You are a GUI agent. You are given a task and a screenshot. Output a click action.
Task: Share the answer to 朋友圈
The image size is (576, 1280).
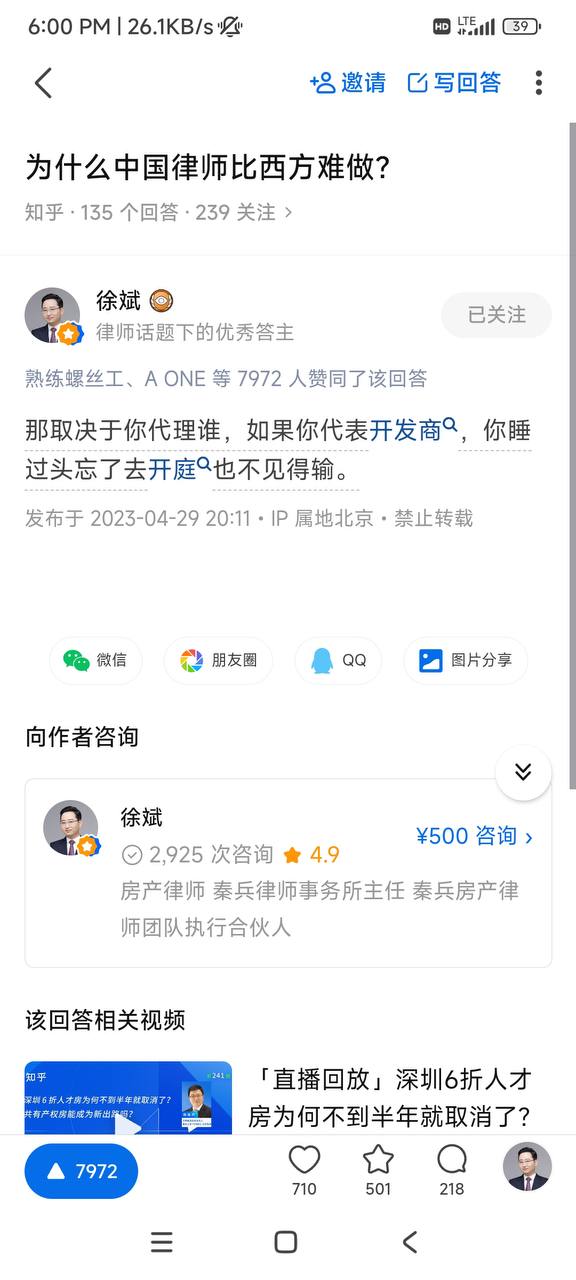[x=218, y=660]
